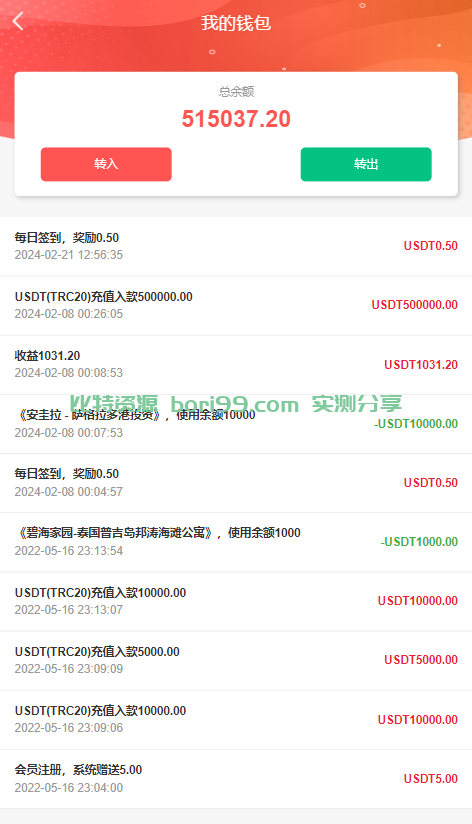Tap the red 转入 transfer-in button
This screenshot has height=824, width=472.
tap(106, 164)
